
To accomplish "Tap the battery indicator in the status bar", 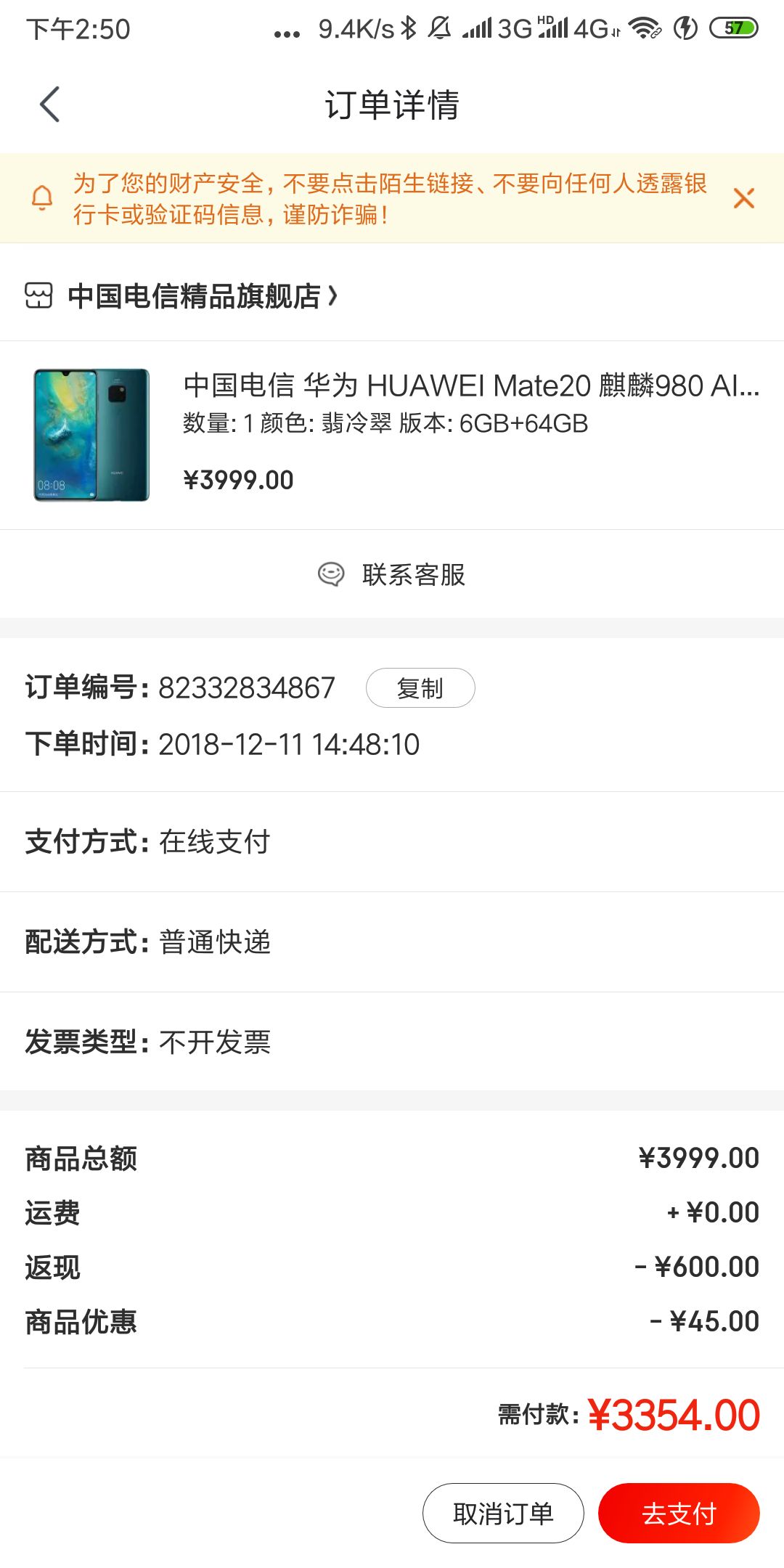I will point(734,28).
